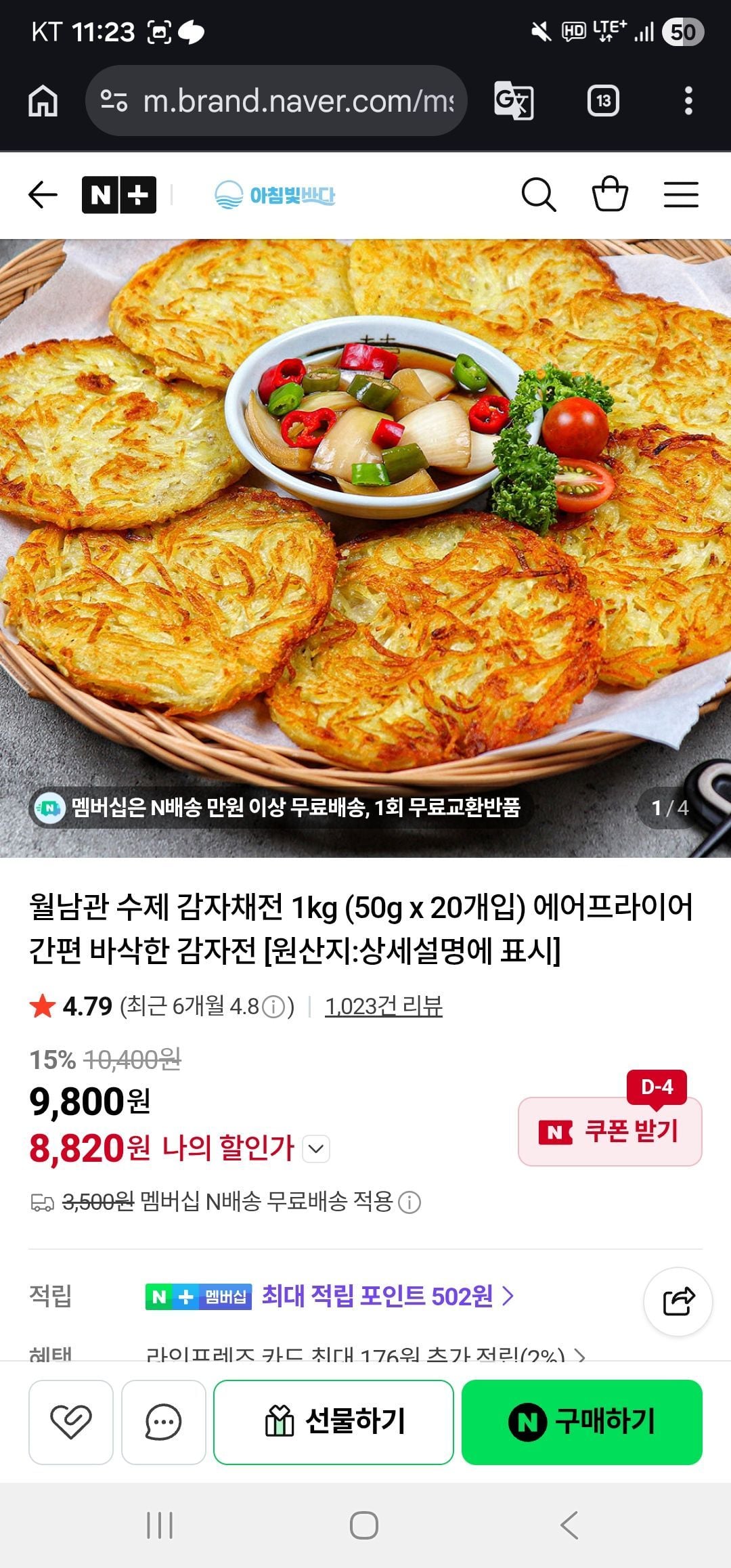Viewport: 731px width, 1568px height.
Task: Tap 쿠폰 받기 to get coupon
Action: tap(610, 1131)
